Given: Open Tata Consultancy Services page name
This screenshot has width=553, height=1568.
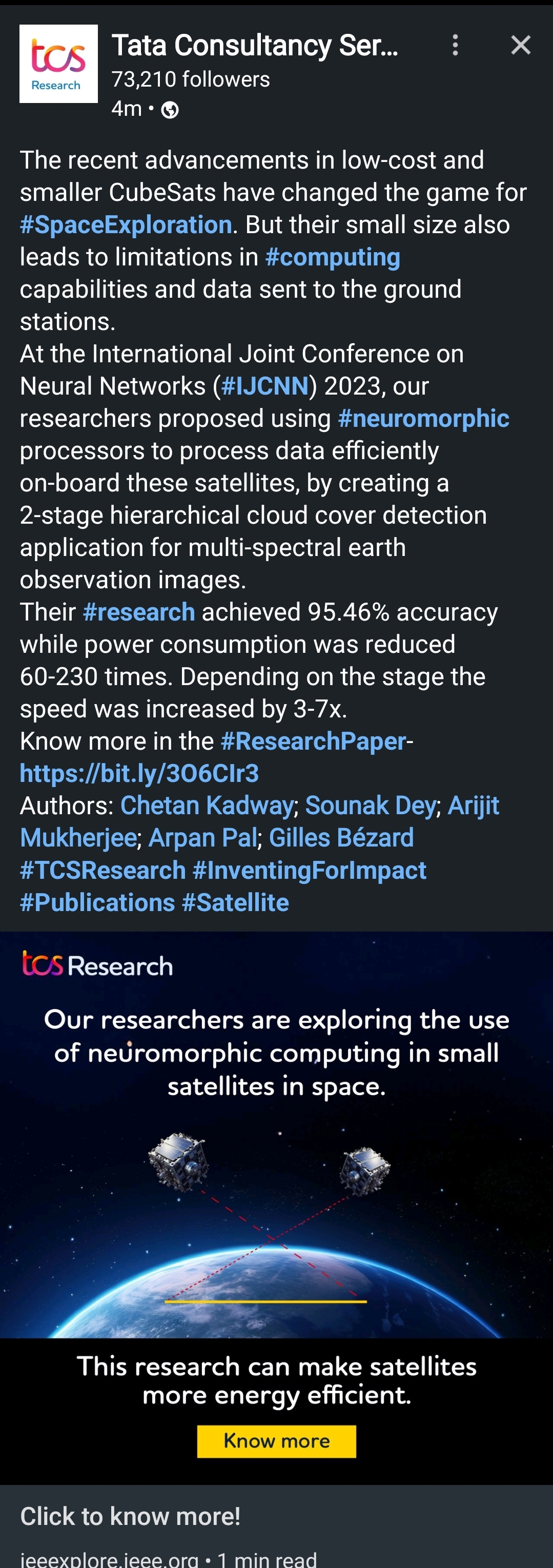Looking at the screenshot, I should coord(255,46).
